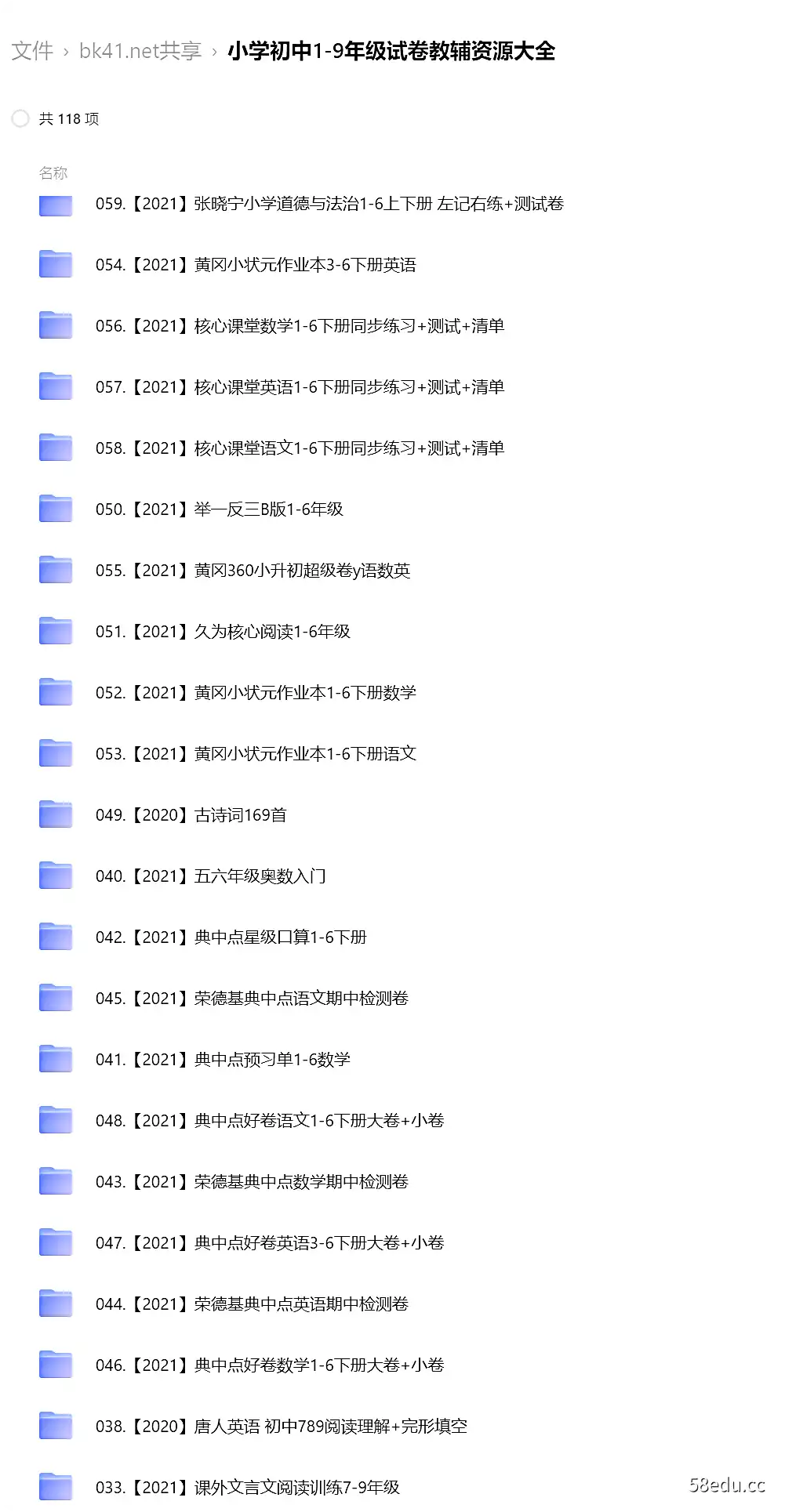Open 051 久为核心阅读1-6年级 folder link
This screenshot has width=785, height=1512.
click(x=224, y=631)
